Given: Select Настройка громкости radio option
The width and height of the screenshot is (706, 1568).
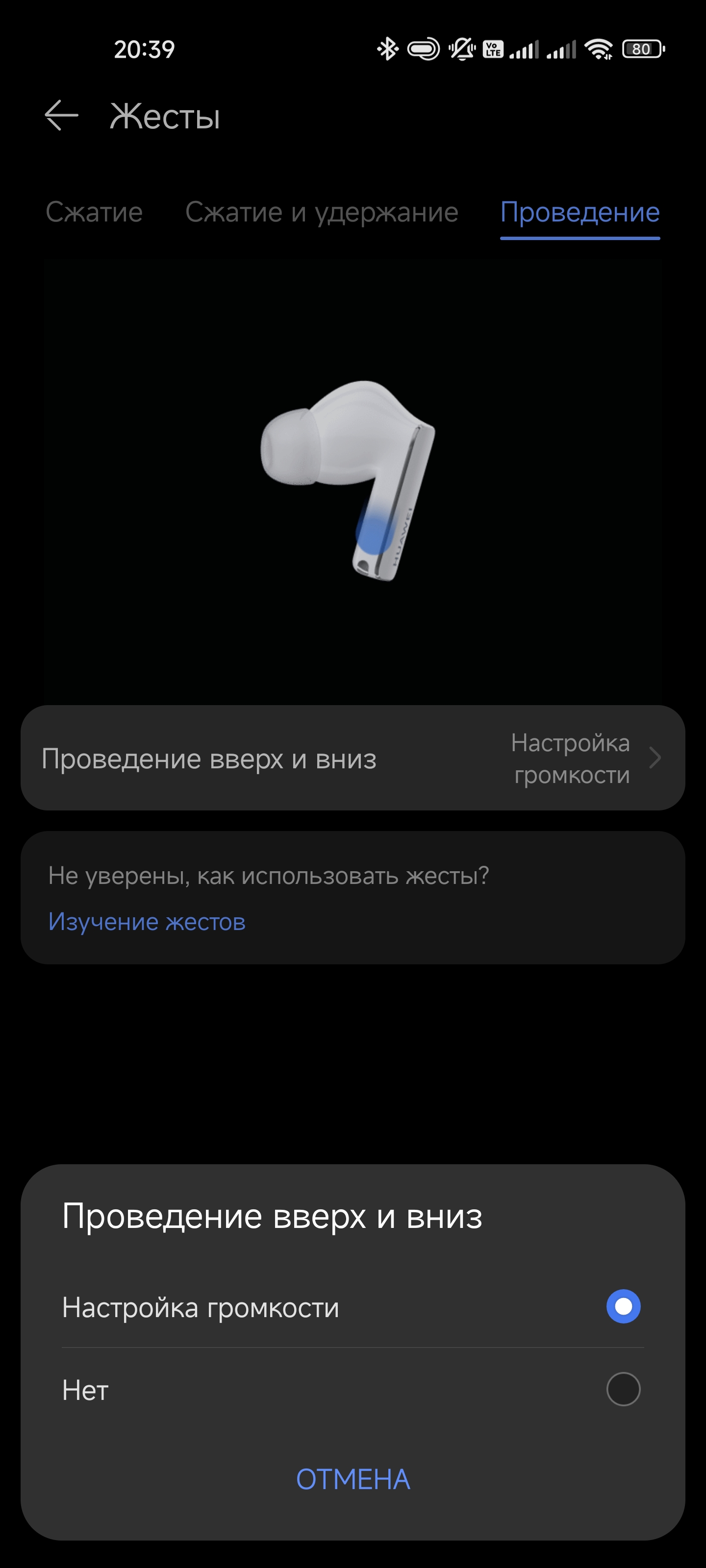Looking at the screenshot, I should [623, 1306].
